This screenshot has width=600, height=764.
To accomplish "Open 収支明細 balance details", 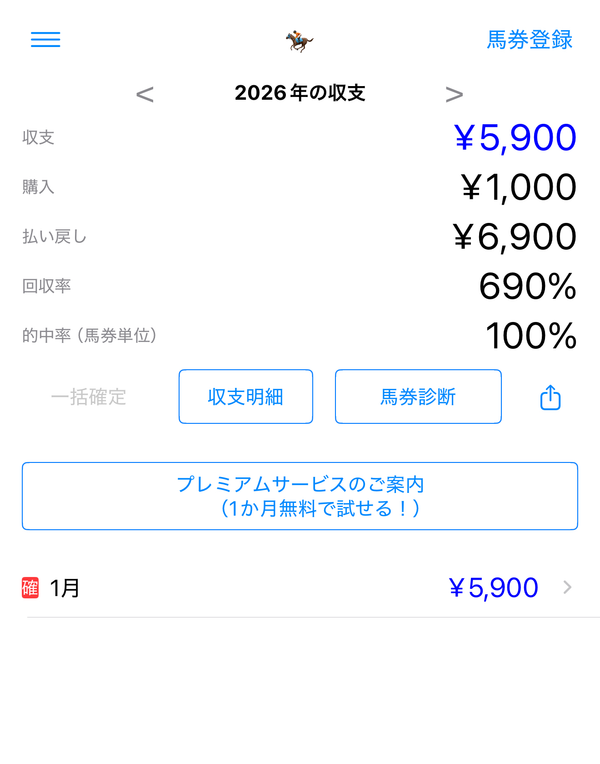I will tap(246, 397).
